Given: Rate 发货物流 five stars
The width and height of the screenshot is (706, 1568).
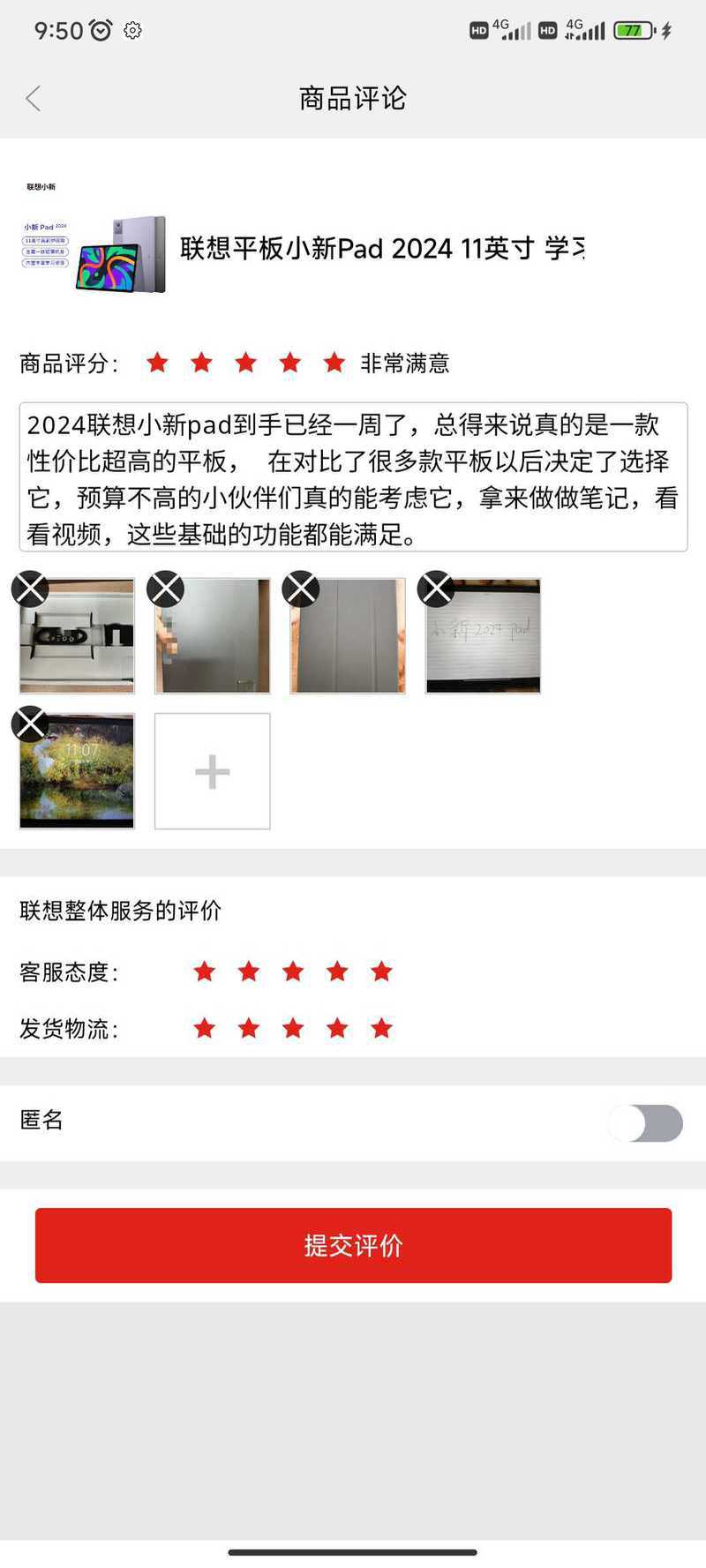Looking at the screenshot, I should point(381,1028).
